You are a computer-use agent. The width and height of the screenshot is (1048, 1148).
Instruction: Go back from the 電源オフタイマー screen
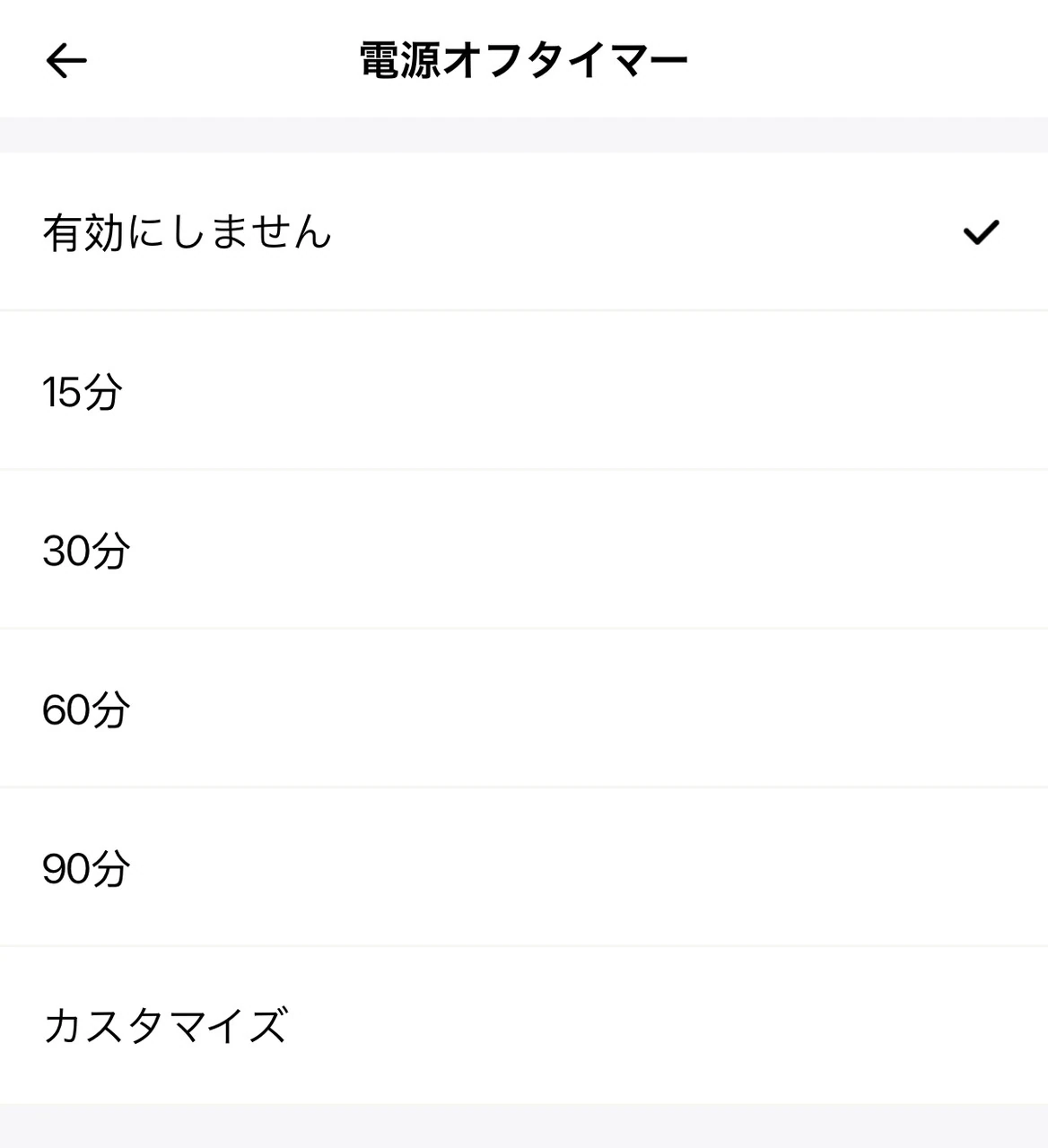(x=65, y=61)
